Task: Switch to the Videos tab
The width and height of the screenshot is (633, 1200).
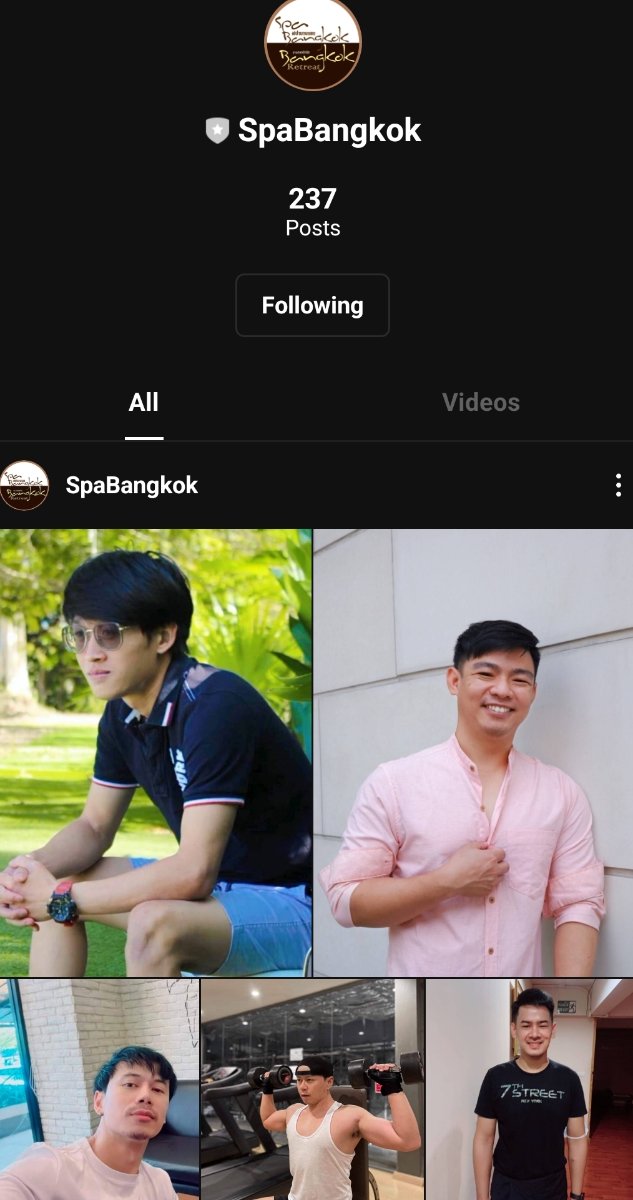Action: pos(481,402)
